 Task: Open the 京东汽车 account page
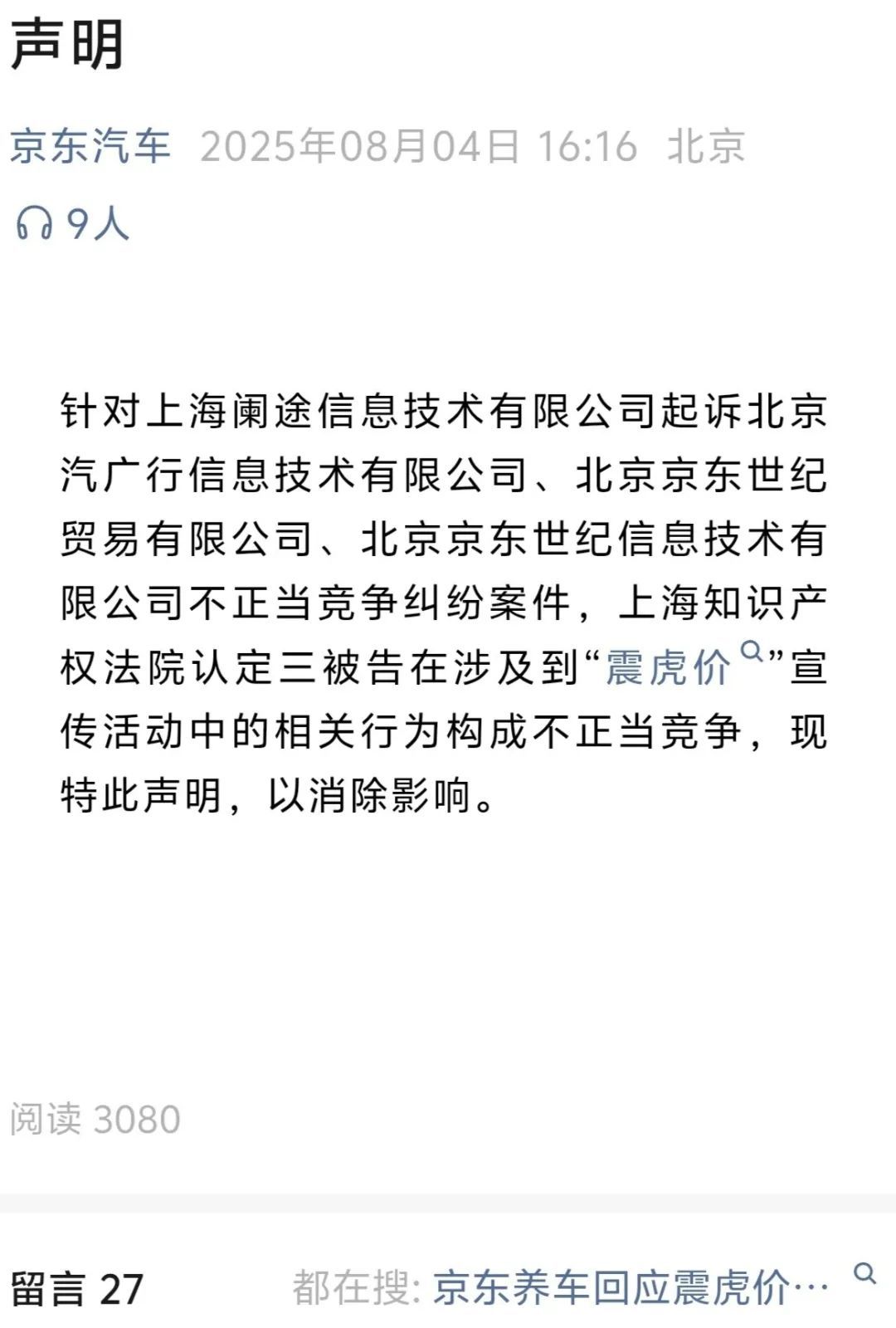(x=90, y=147)
